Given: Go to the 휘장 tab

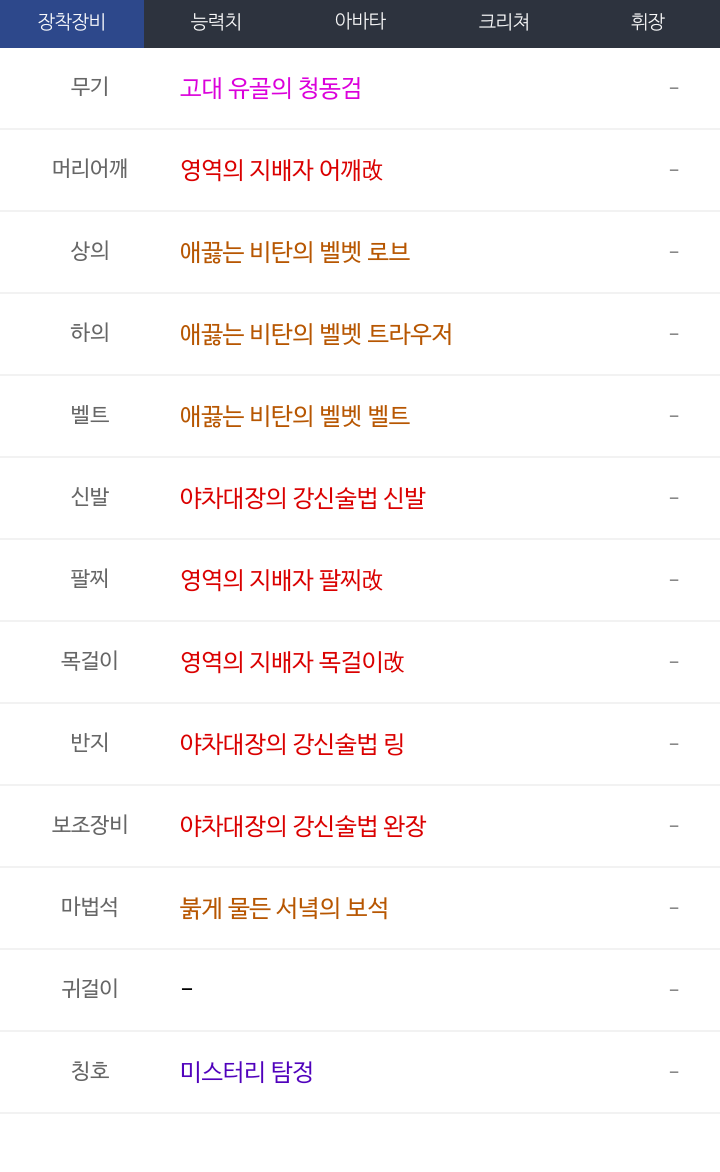Looking at the screenshot, I should click(647, 22).
